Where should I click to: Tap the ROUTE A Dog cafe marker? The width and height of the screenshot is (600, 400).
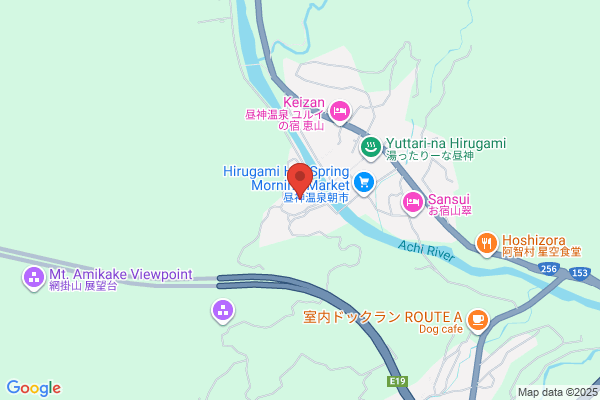478,321
